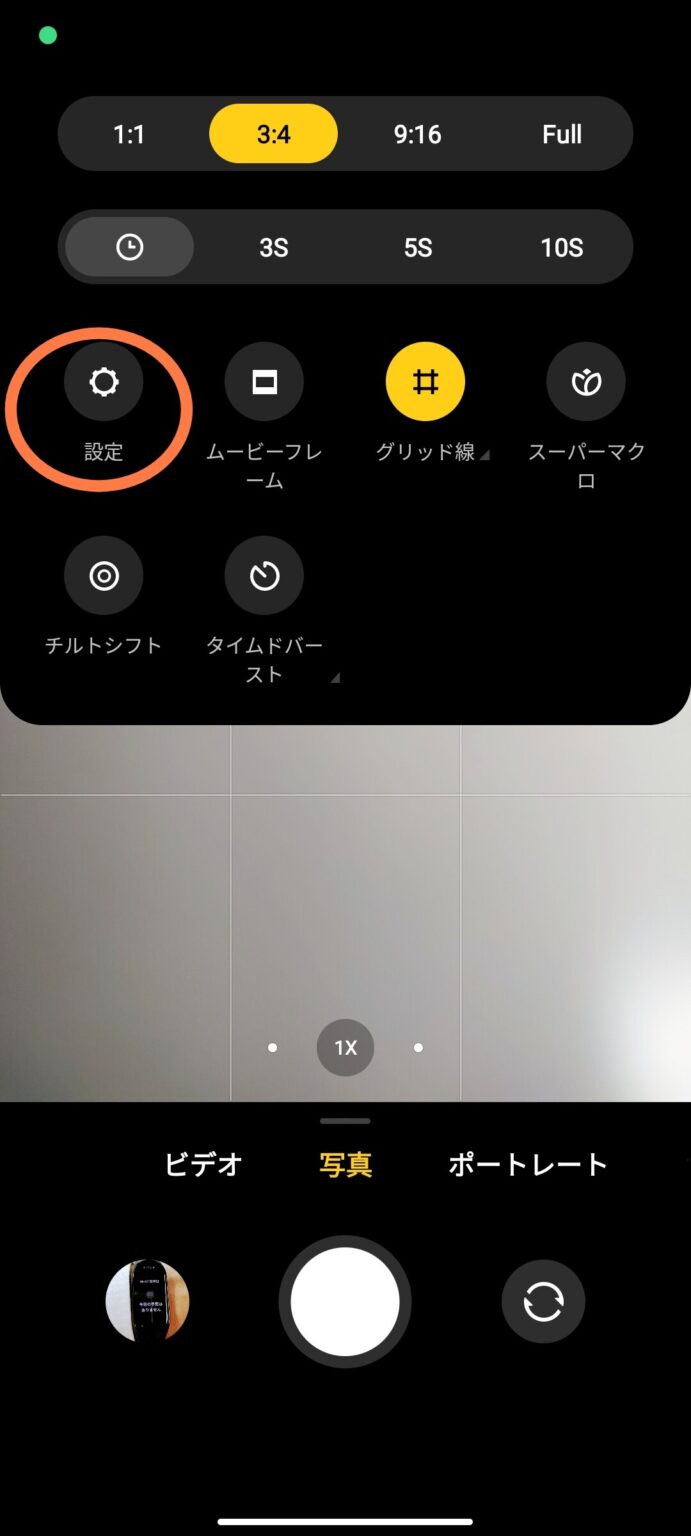Toggle グリッド線 grid lines

425,382
